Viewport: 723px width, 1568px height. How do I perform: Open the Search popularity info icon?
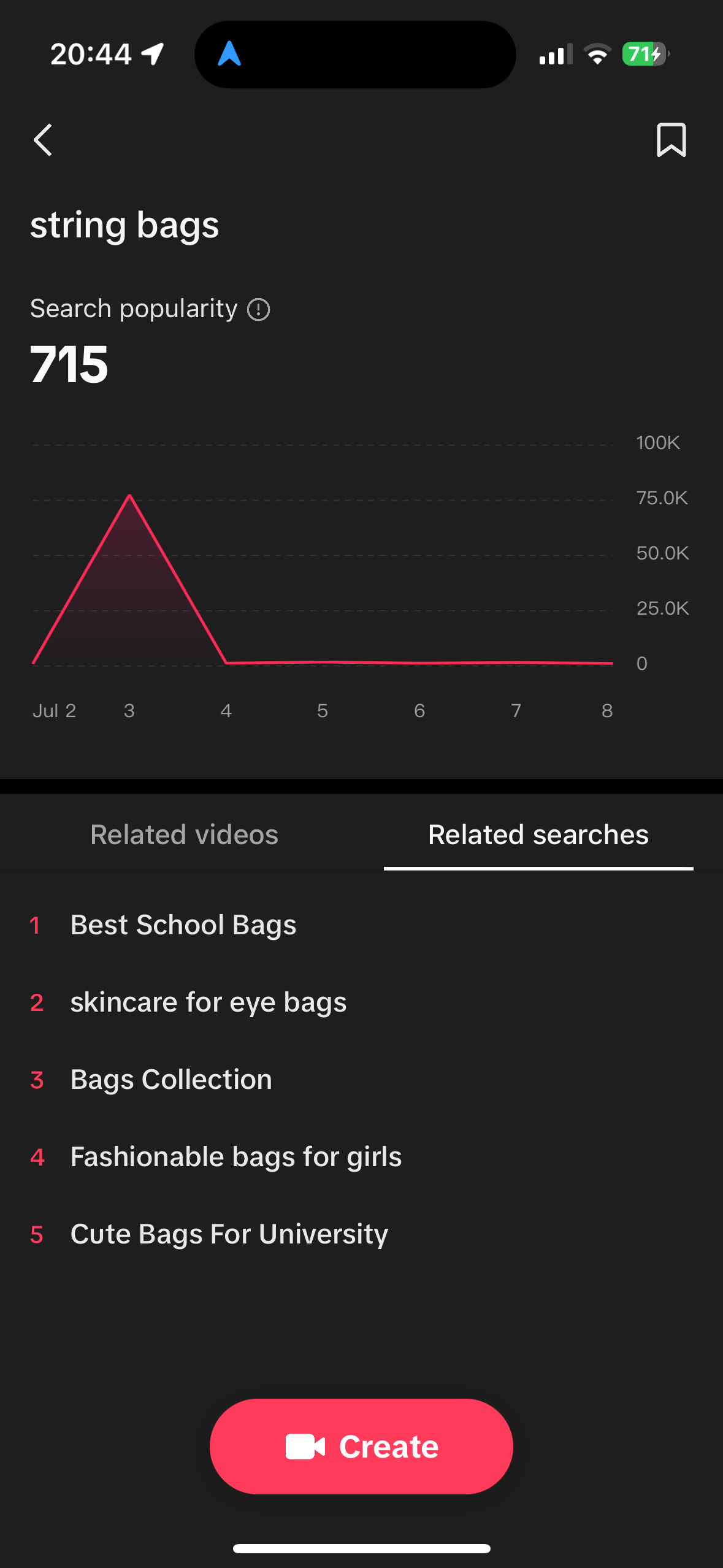(258, 310)
